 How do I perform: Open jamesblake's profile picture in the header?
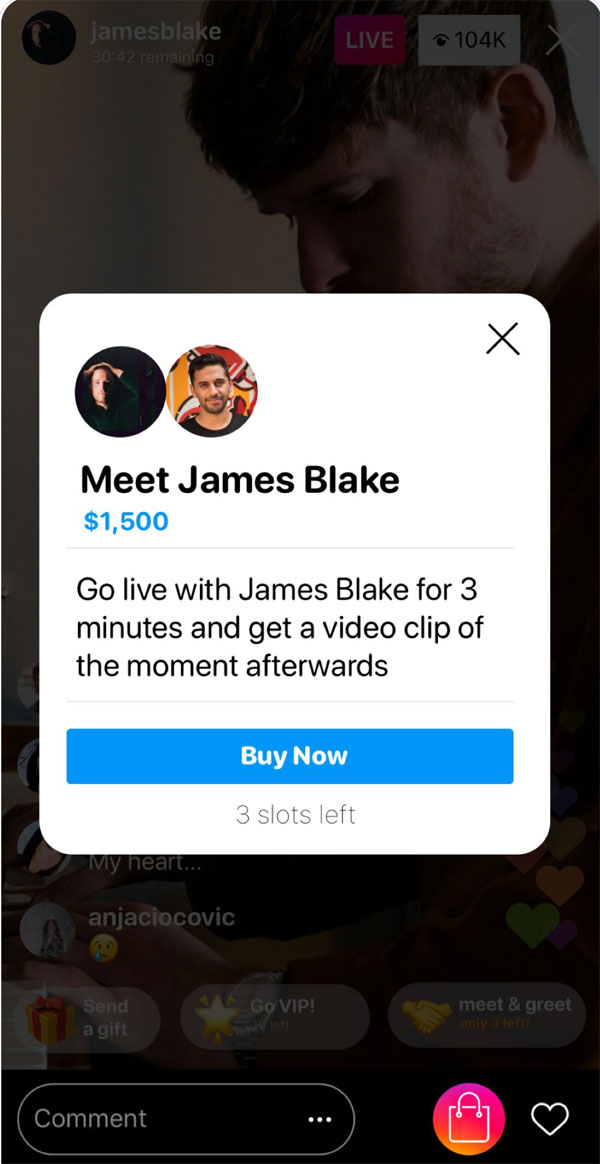tap(49, 40)
